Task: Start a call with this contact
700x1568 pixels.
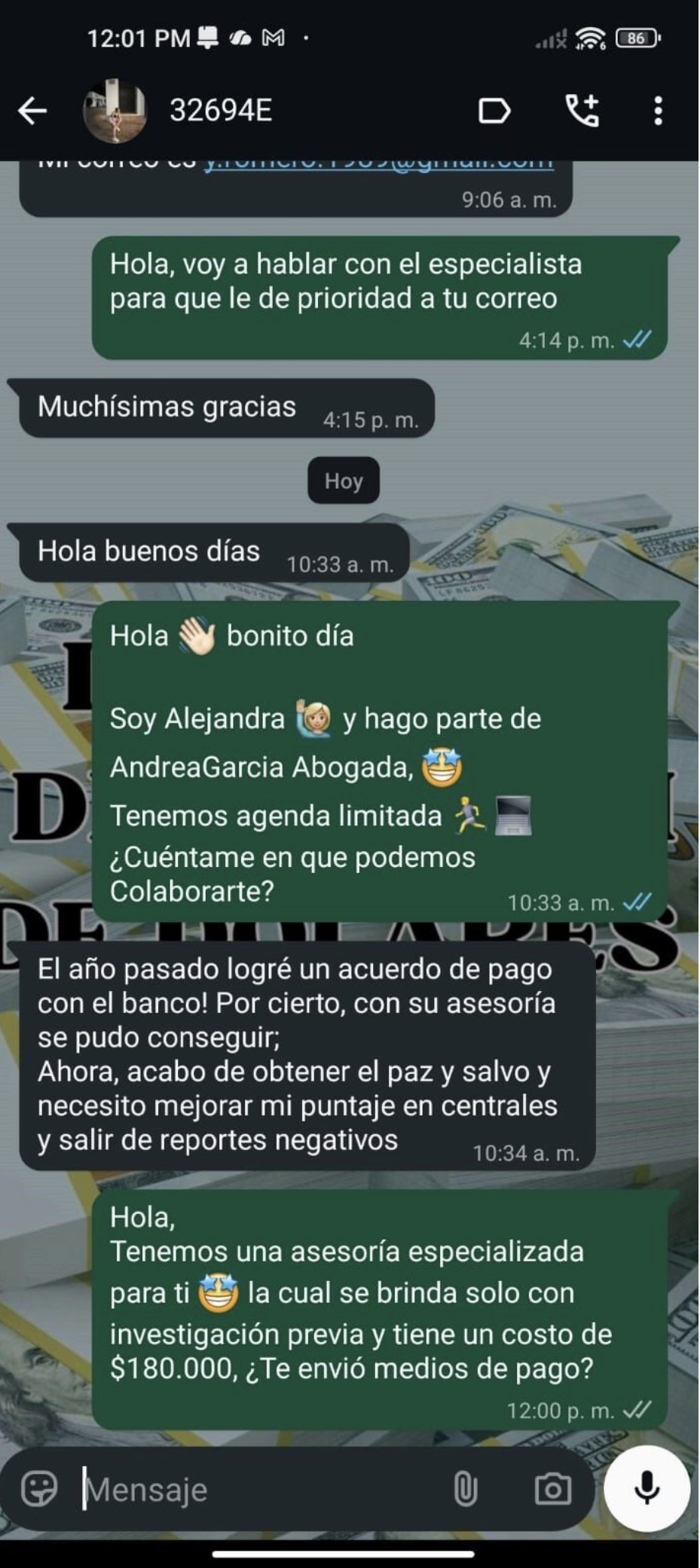Action: 582,111
